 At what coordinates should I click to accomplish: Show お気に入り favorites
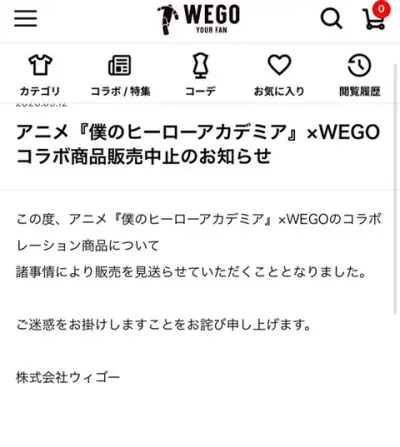pos(279,76)
